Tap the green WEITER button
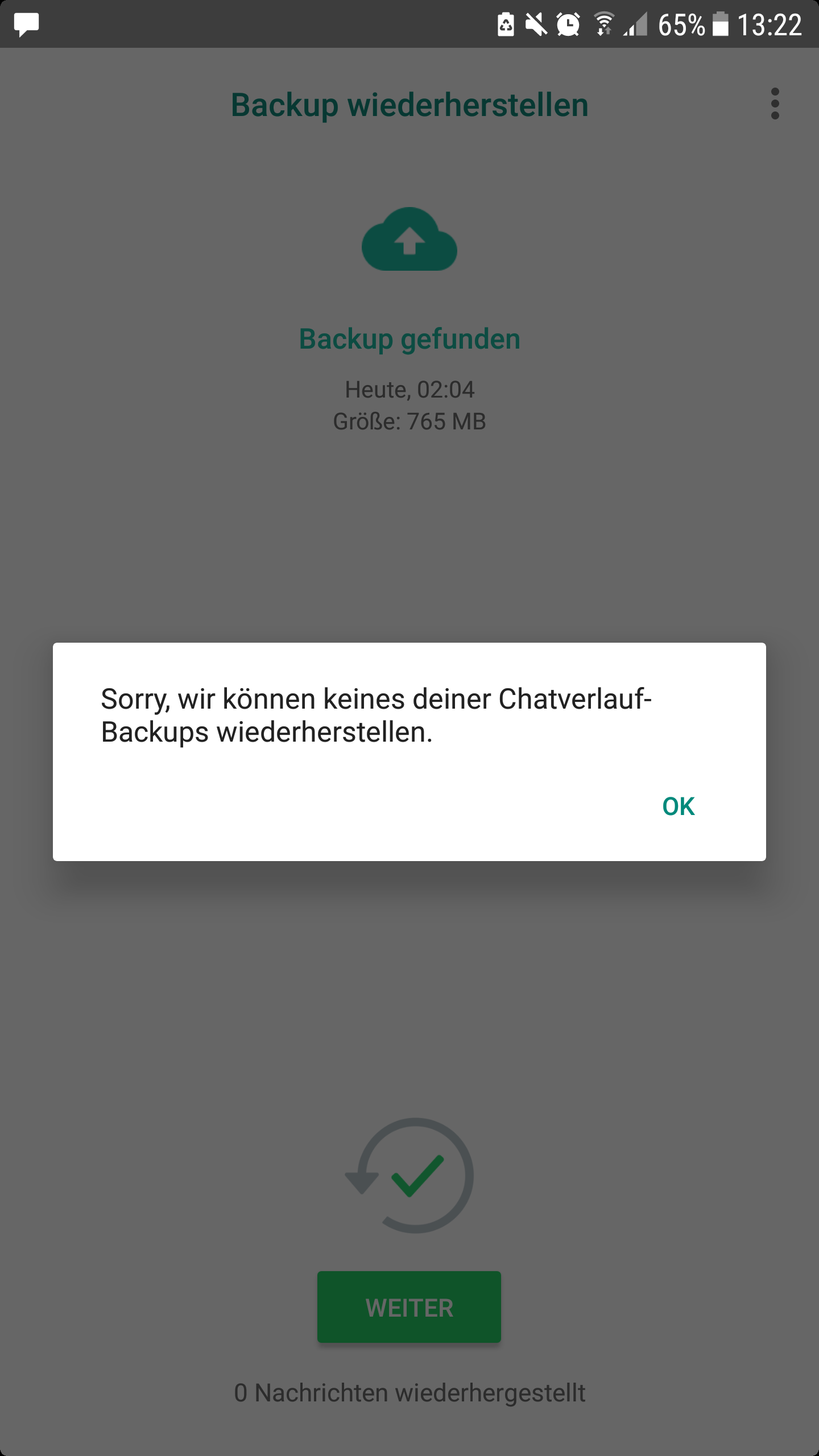819x1456 pixels. coord(409,1307)
